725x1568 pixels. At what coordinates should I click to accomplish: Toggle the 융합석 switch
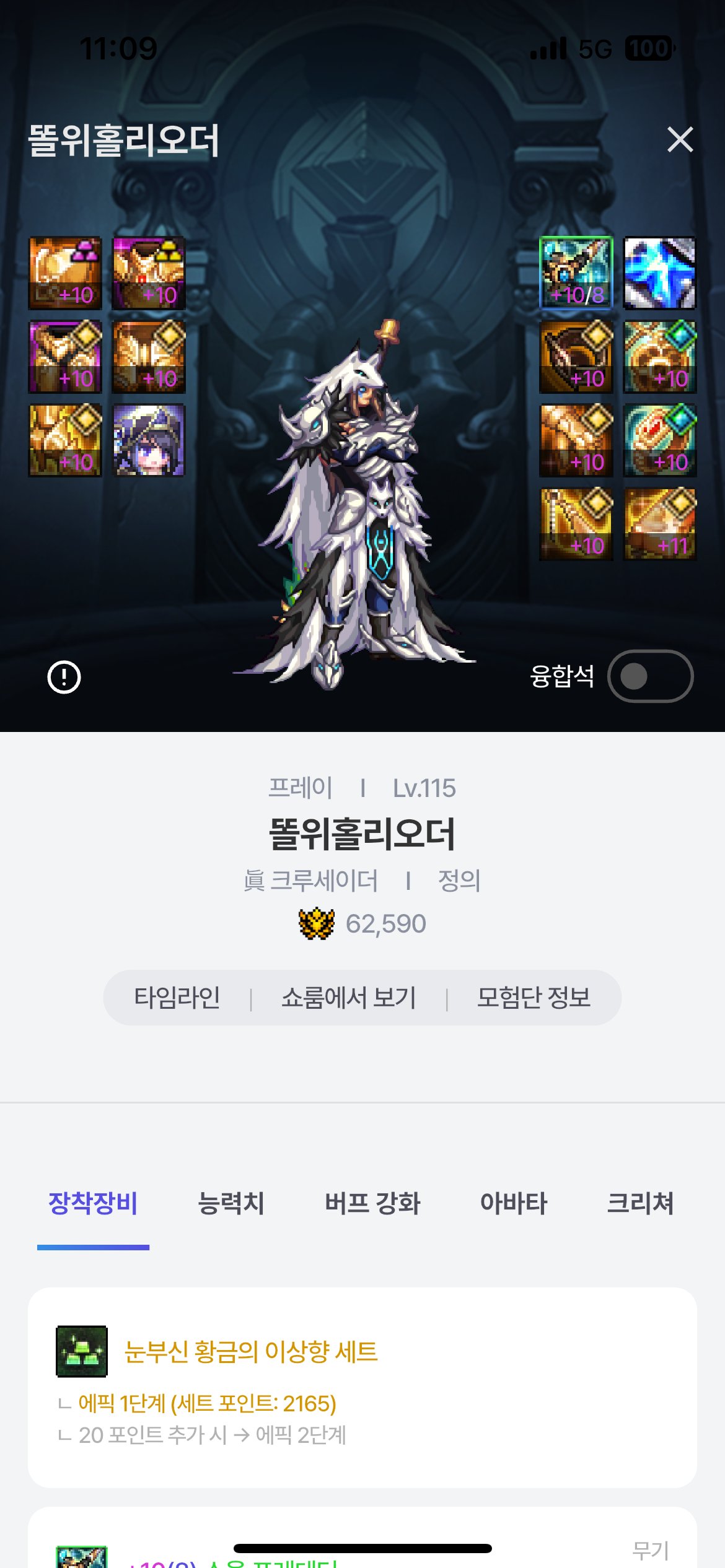[650, 676]
